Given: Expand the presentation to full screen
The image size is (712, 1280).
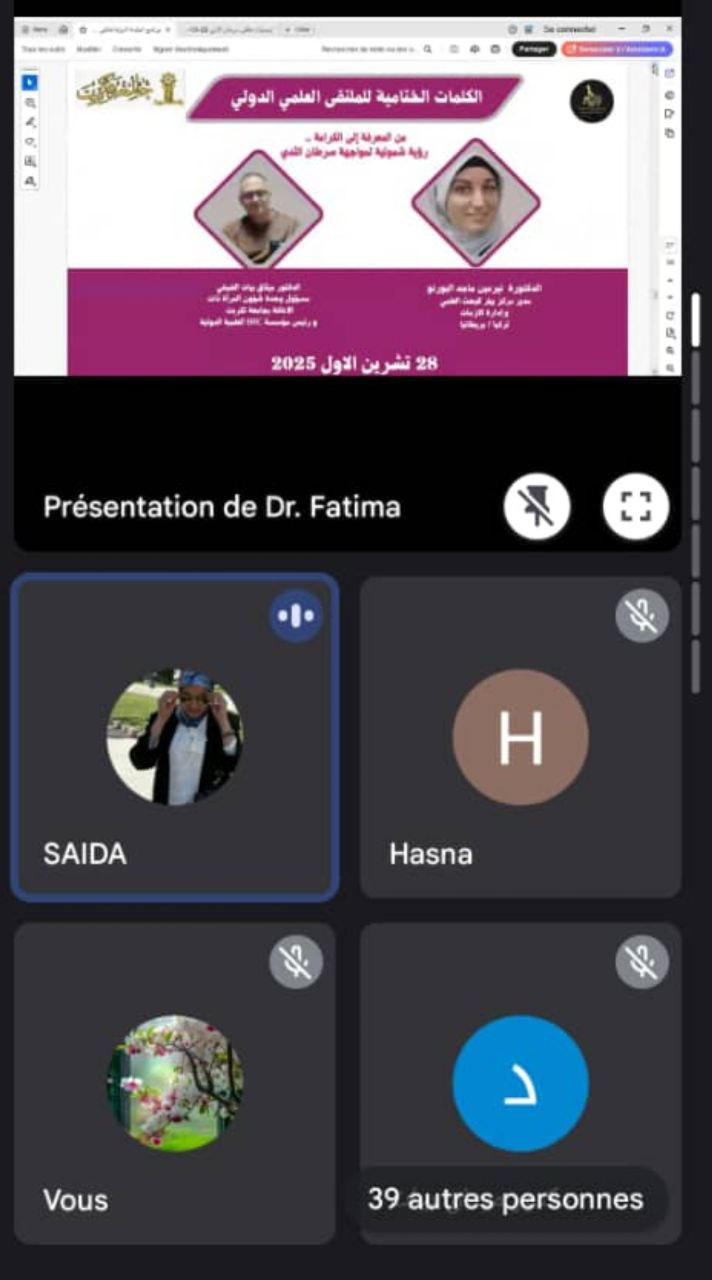Looking at the screenshot, I should [x=635, y=507].
